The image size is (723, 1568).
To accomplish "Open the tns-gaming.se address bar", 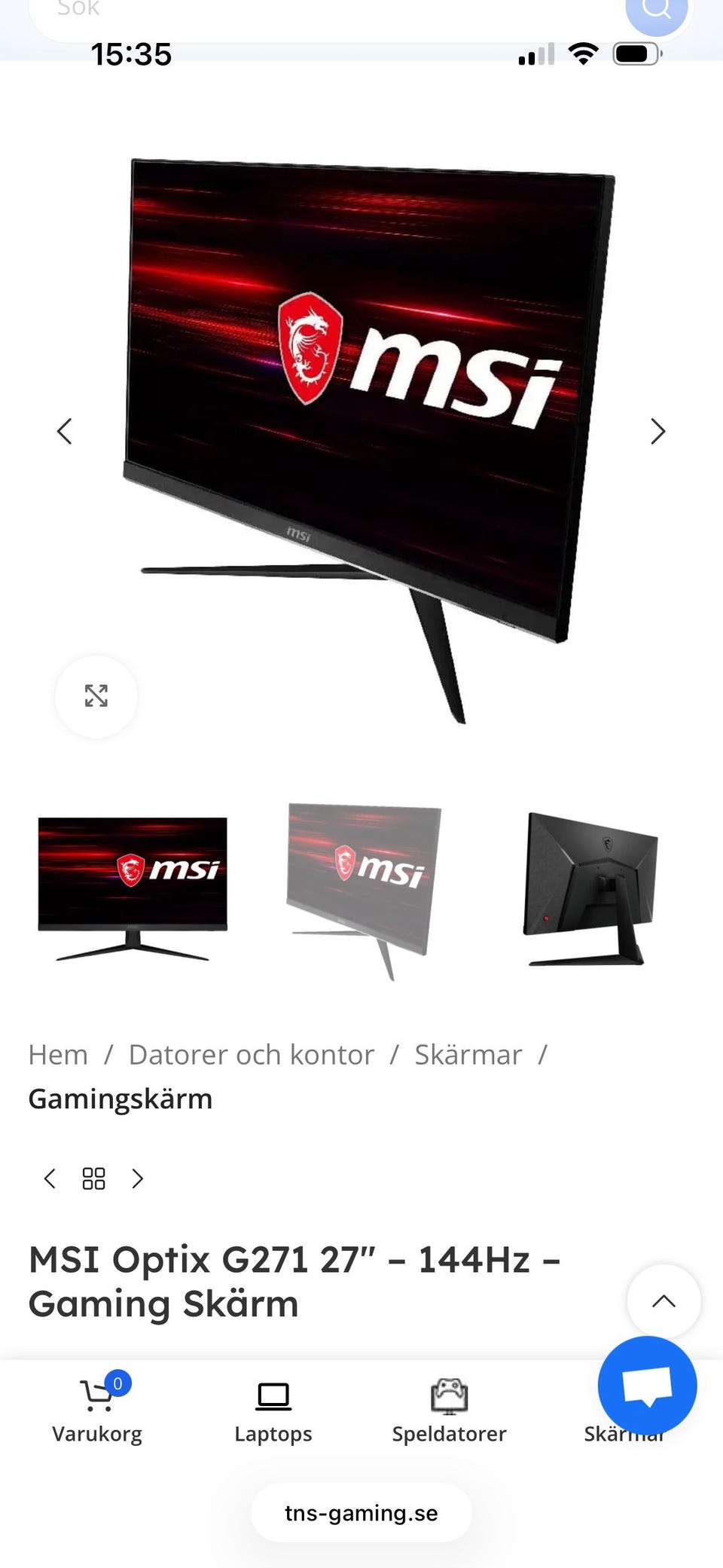I will coord(361,1512).
